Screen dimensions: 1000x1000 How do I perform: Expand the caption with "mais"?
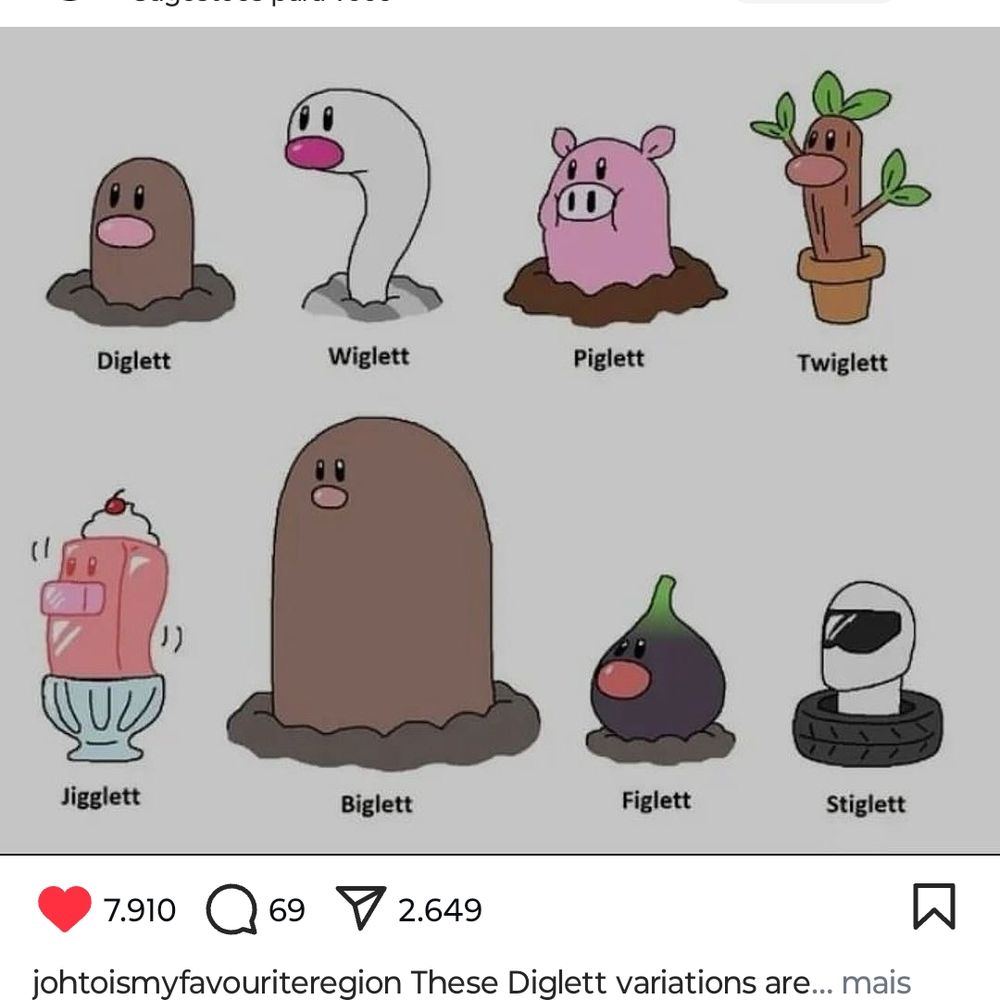click(x=876, y=982)
